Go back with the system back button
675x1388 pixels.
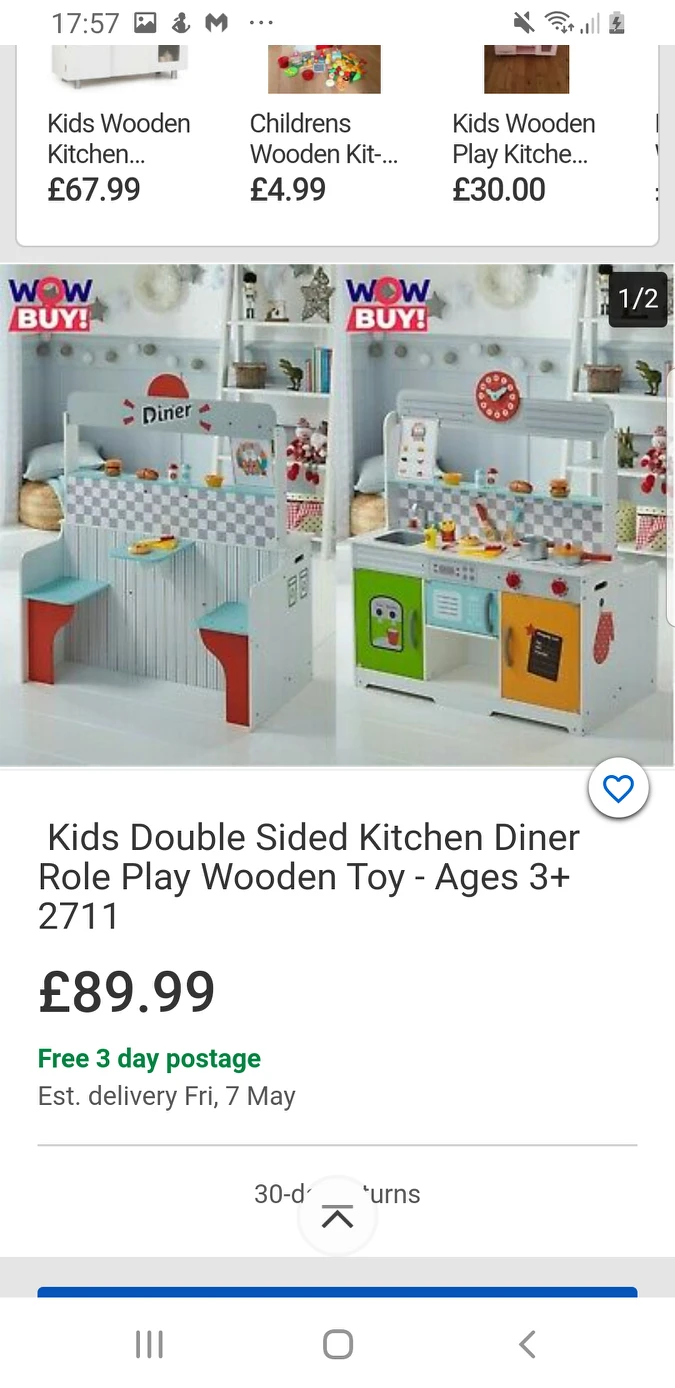(527, 1344)
